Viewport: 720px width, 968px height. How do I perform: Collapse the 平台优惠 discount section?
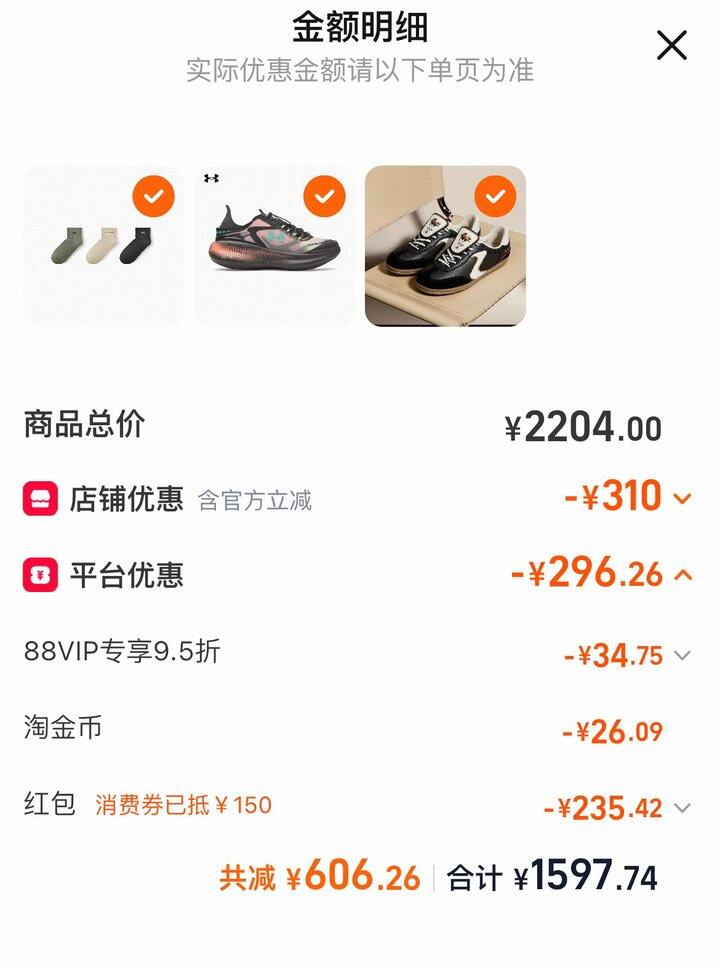coord(684,575)
